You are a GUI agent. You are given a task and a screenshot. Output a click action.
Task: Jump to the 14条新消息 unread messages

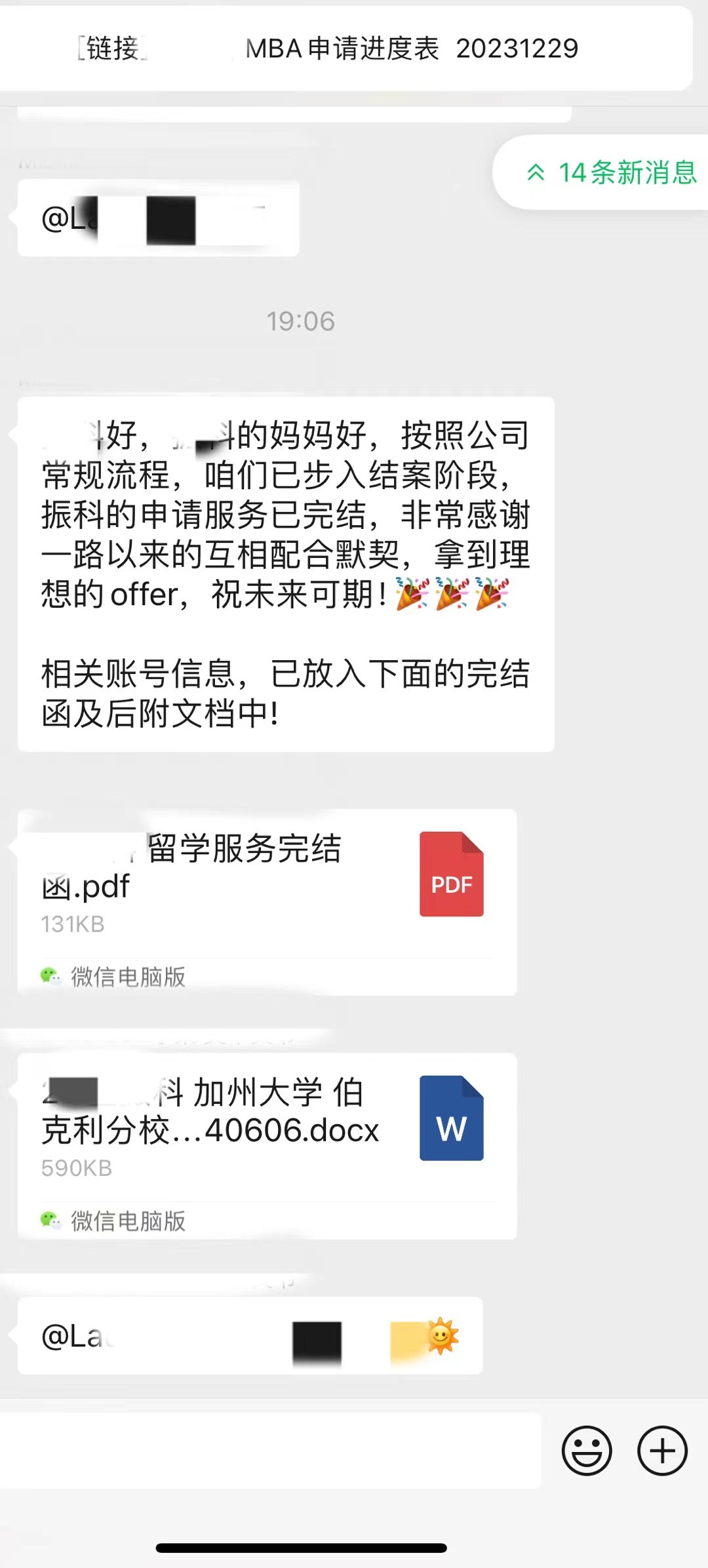point(610,173)
